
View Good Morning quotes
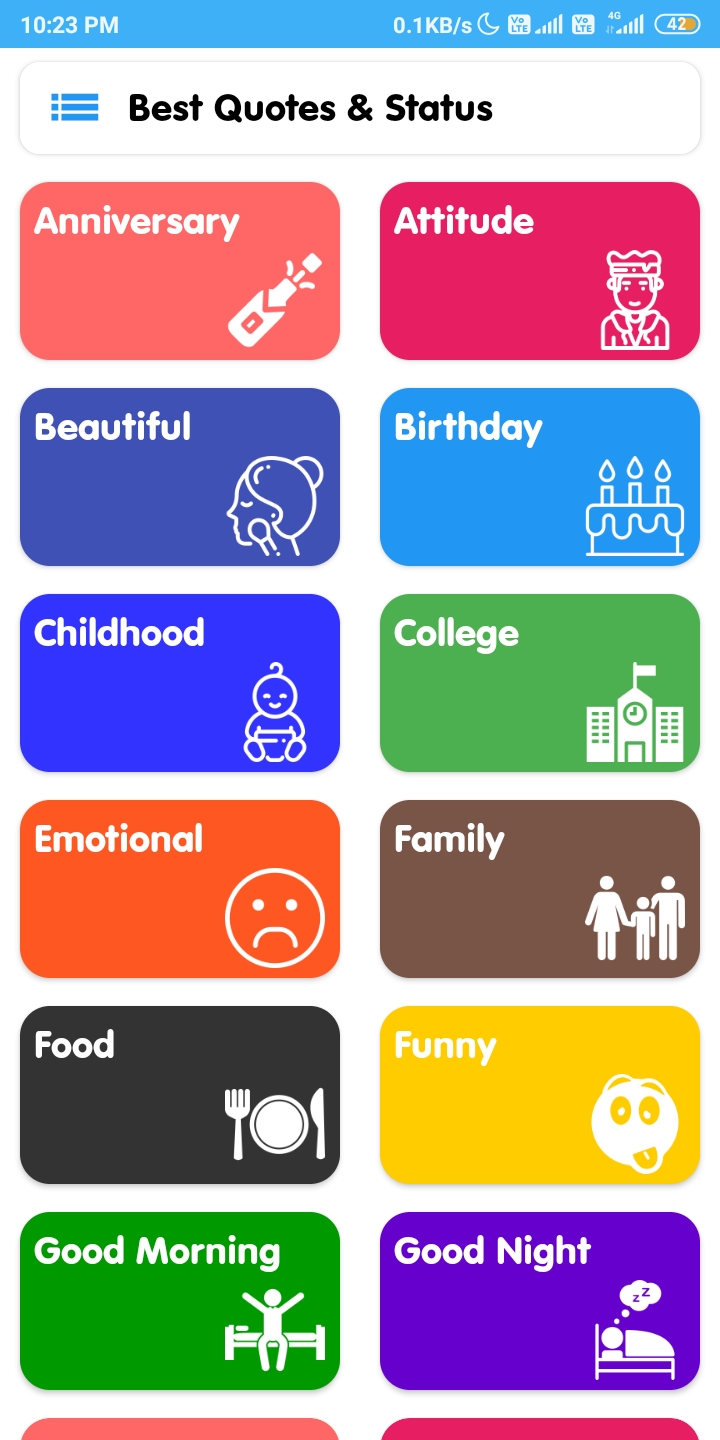coord(180,1301)
